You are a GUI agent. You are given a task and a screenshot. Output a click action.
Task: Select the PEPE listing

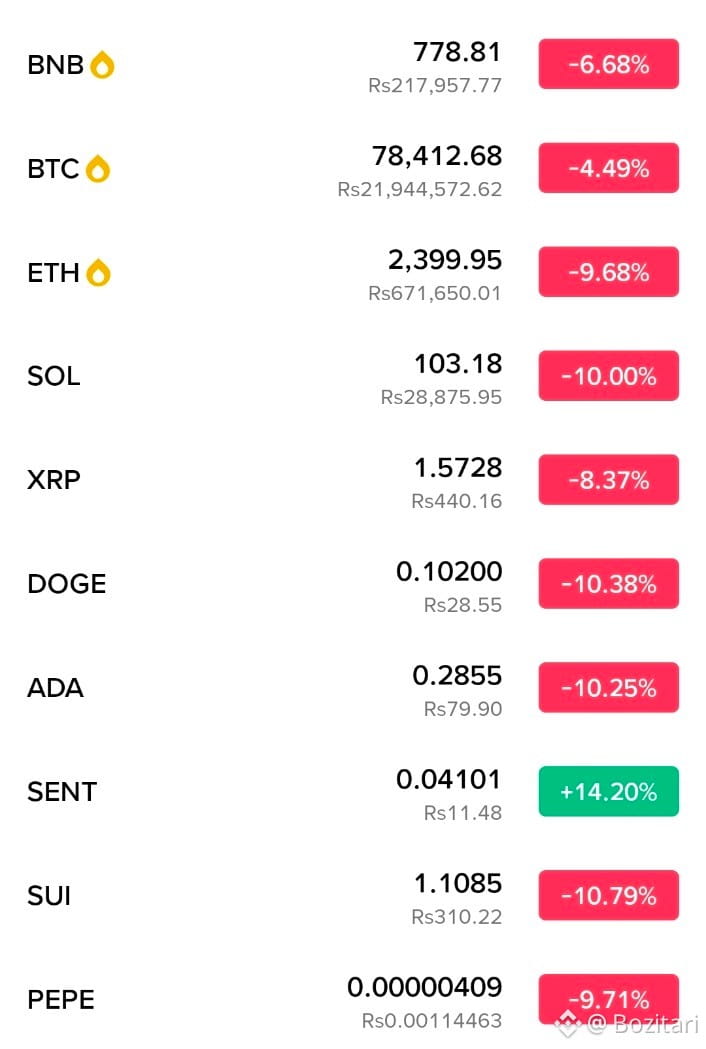(61, 1000)
